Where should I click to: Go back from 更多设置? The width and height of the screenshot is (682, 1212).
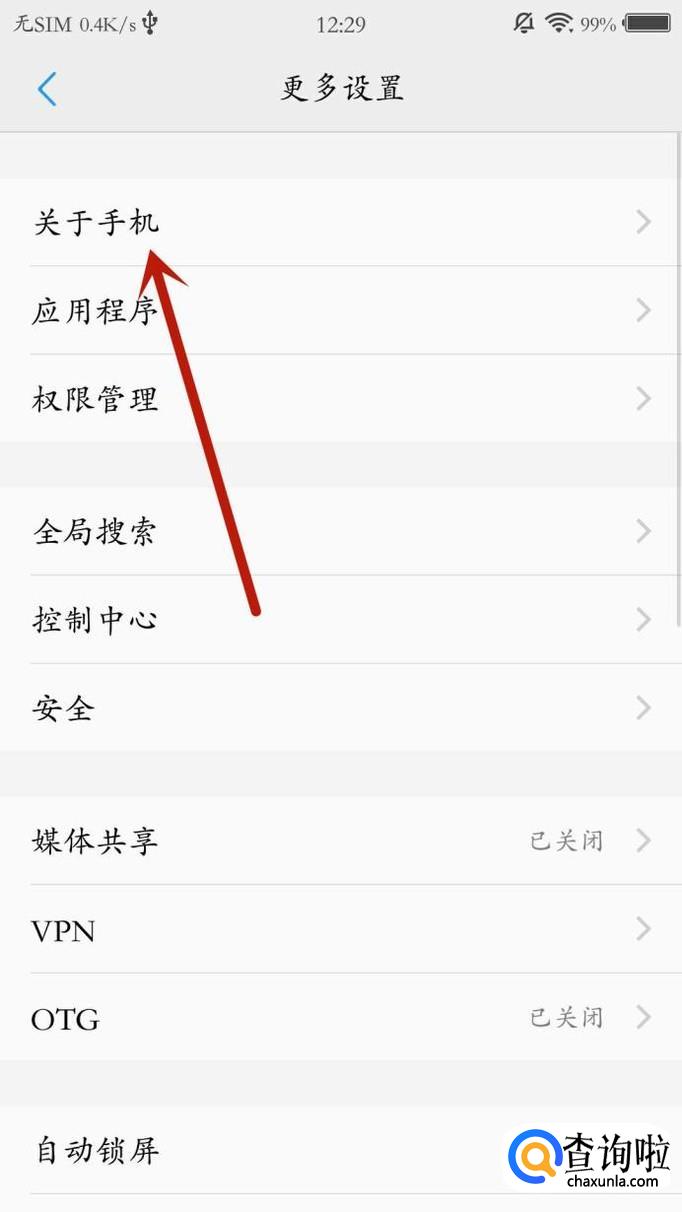point(47,89)
